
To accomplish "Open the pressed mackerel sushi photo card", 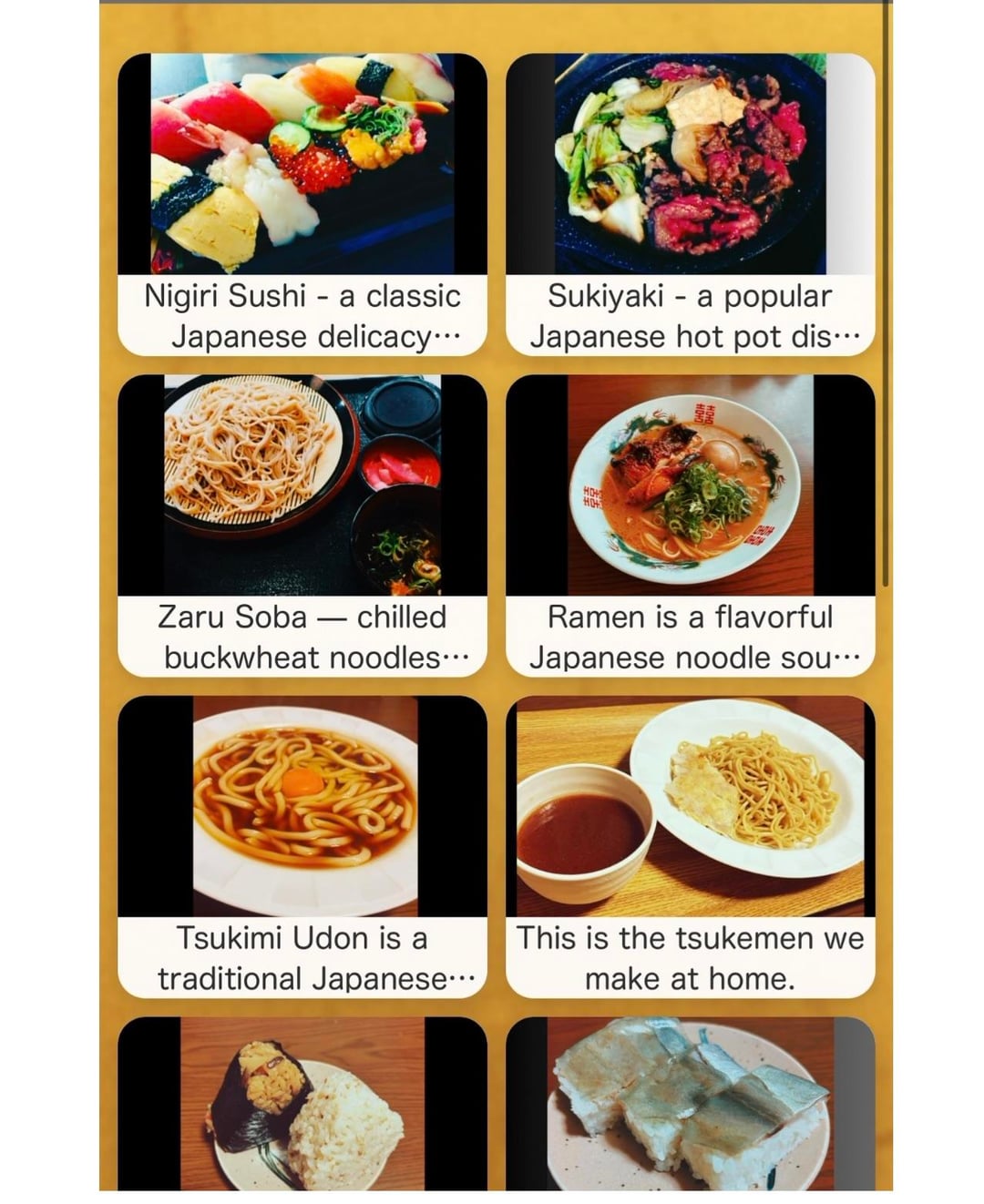I will coord(690,1104).
